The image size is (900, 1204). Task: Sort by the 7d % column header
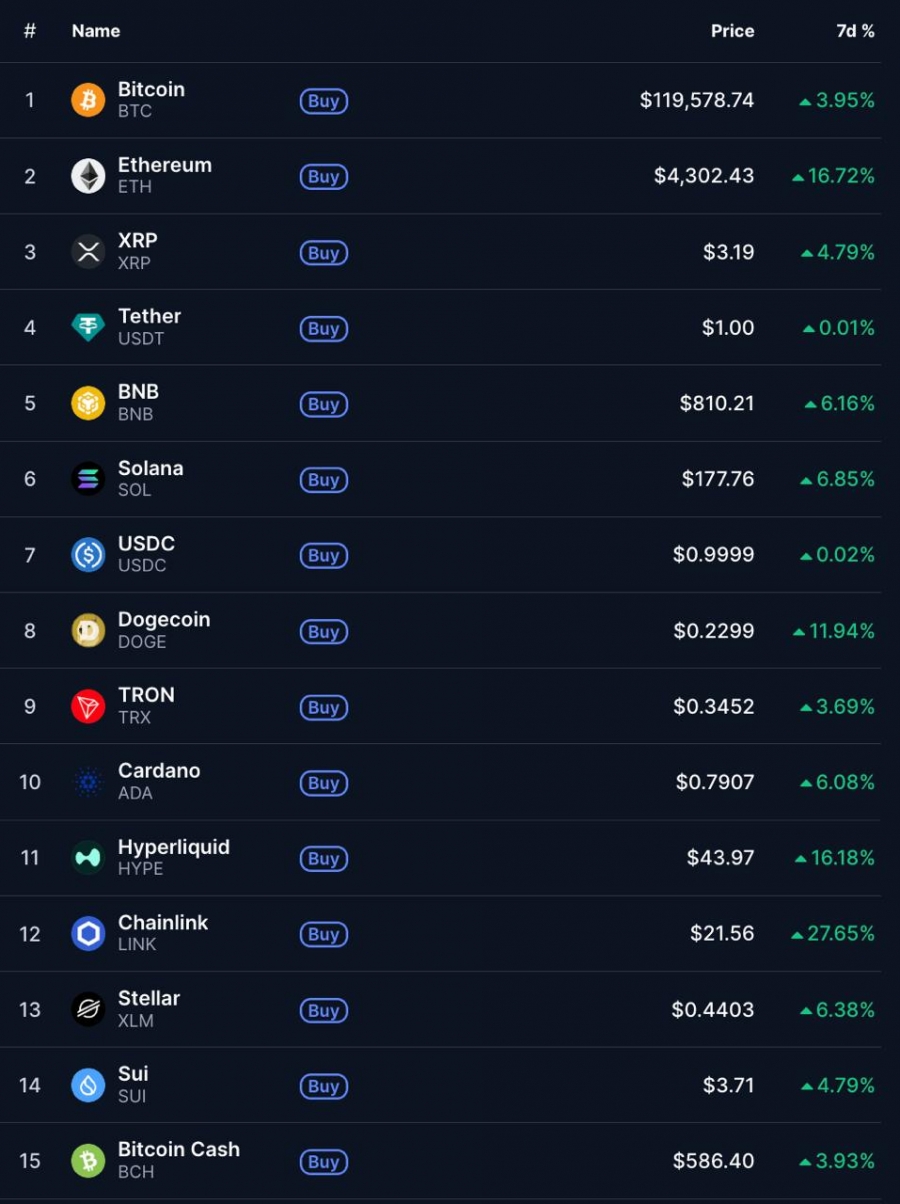(855, 31)
